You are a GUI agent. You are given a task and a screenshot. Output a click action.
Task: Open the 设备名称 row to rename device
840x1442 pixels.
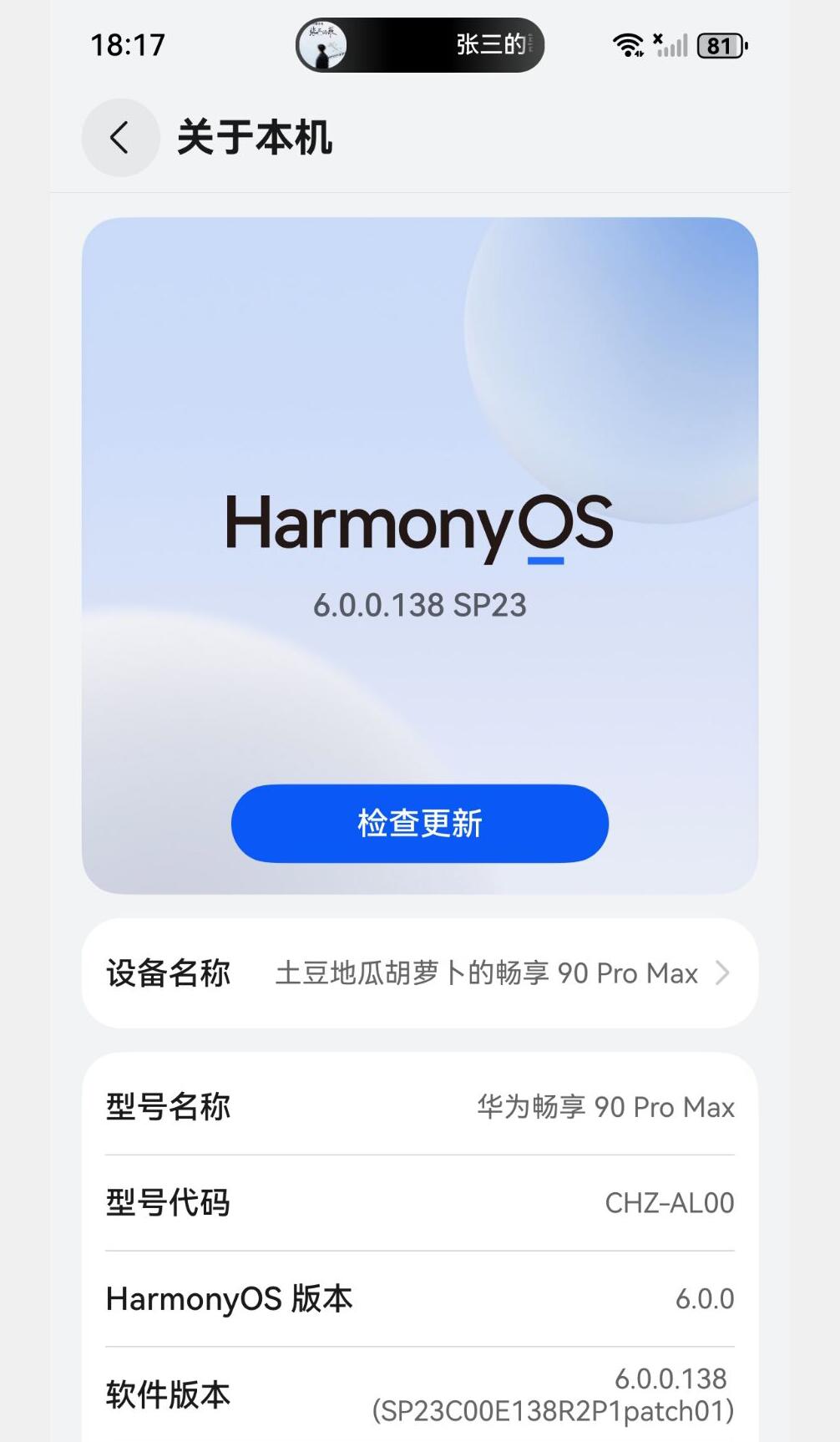(419, 973)
